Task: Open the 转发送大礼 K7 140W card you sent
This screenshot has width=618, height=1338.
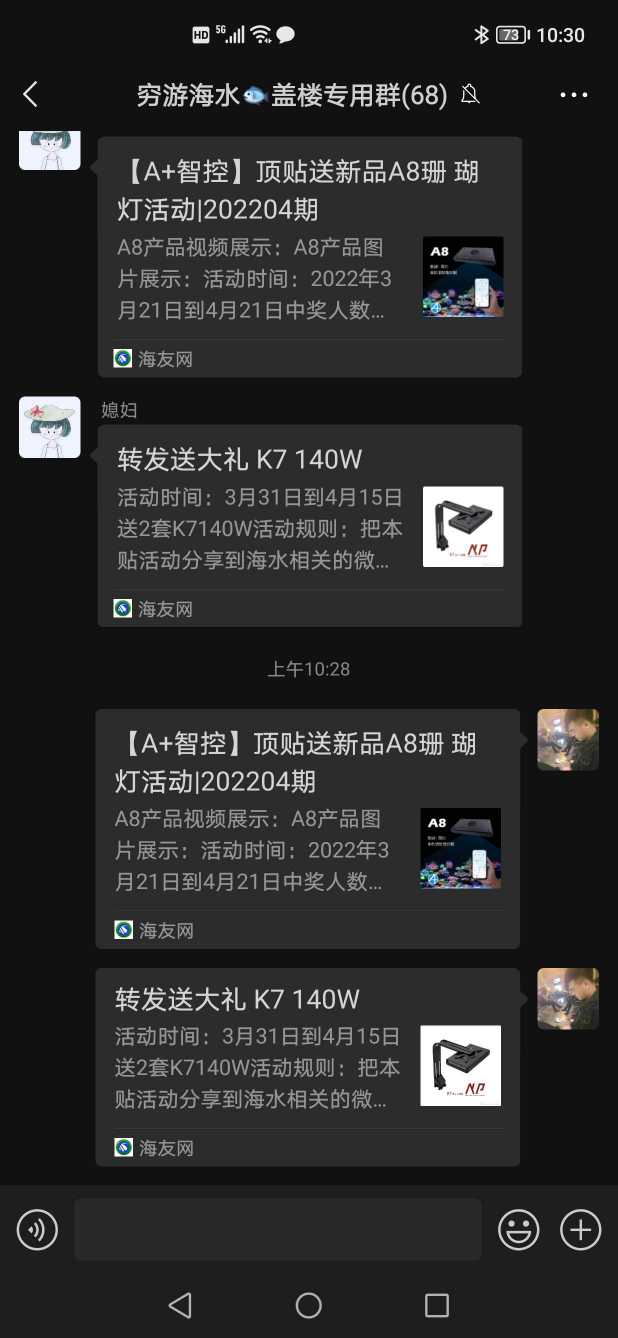Action: pyautogui.click(x=307, y=1066)
